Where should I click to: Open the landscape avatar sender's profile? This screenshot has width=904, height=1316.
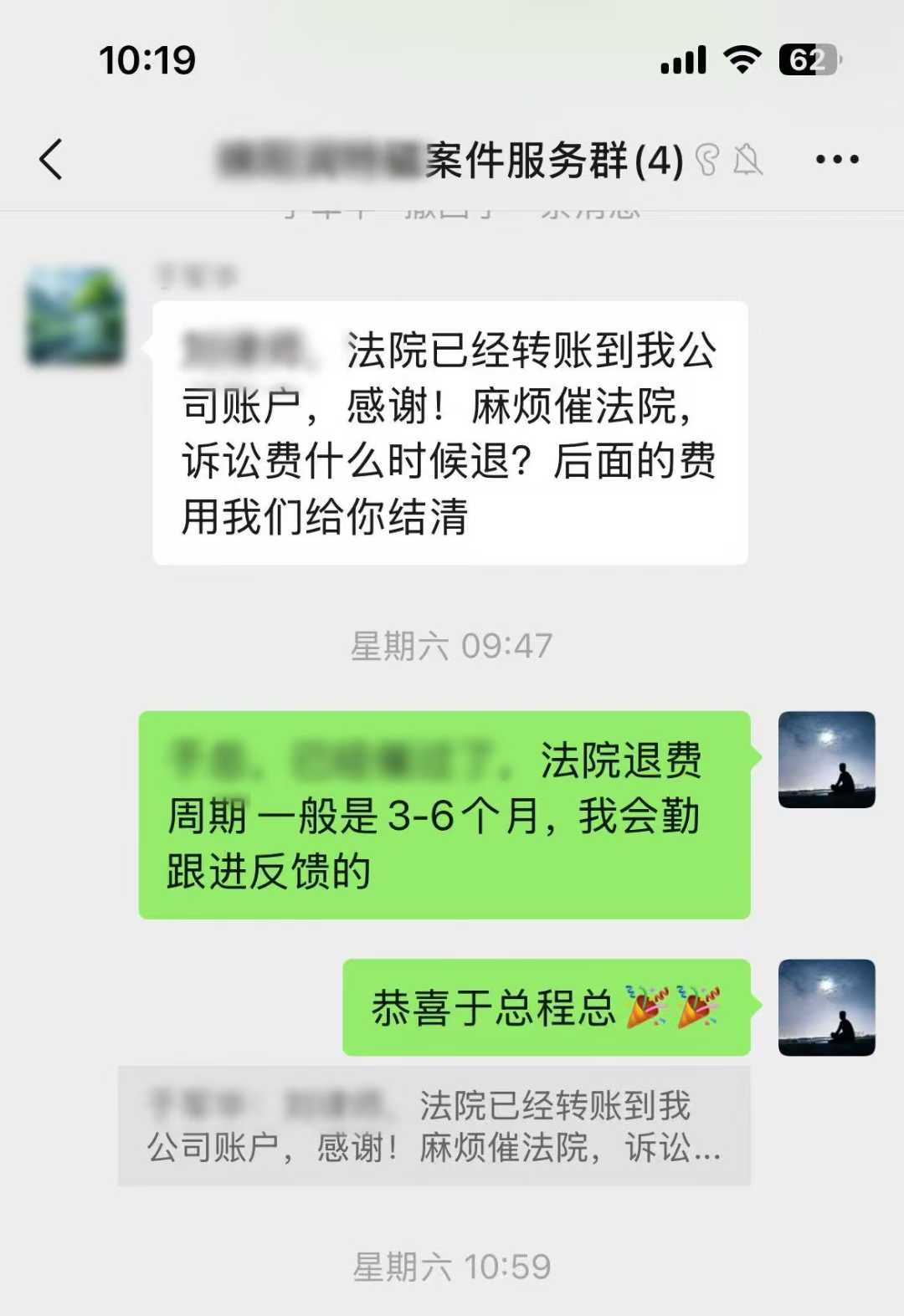tap(75, 315)
